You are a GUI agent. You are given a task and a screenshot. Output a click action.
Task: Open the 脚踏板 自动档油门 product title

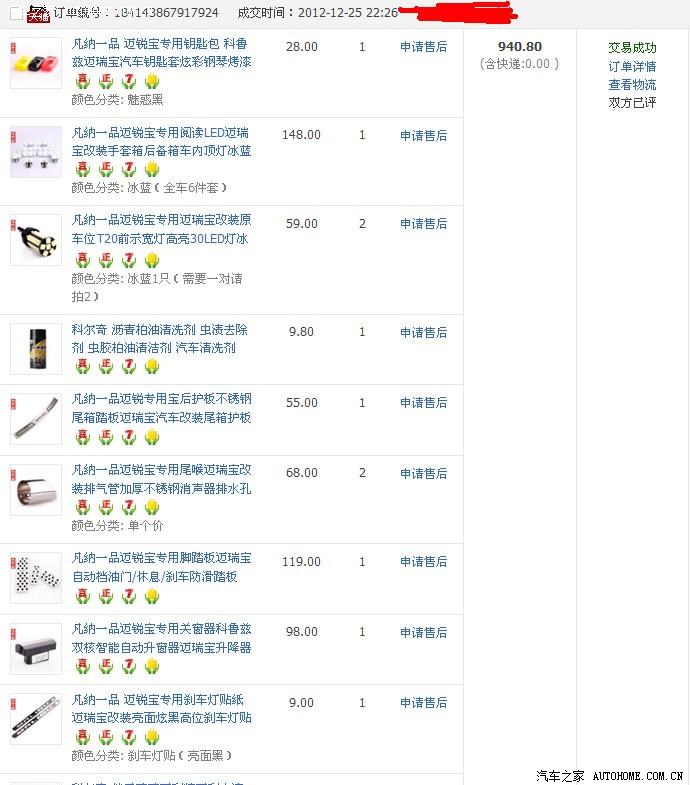(x=161, y=568)
